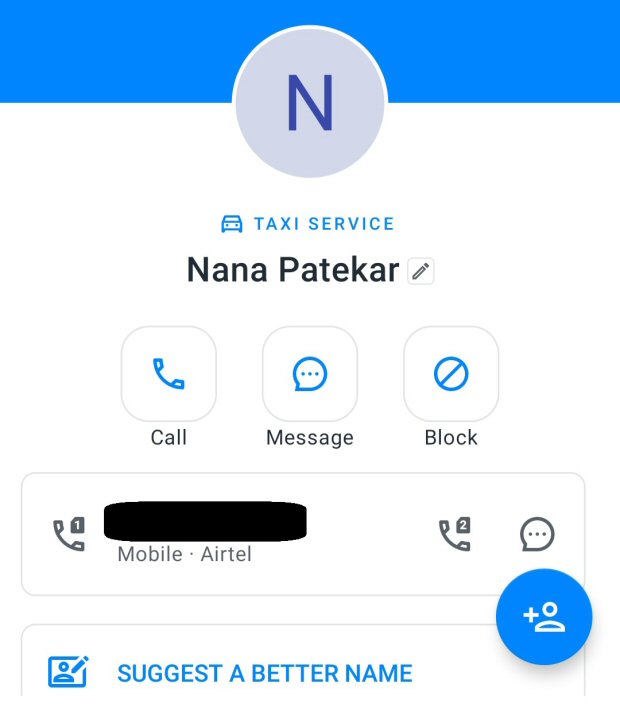Message this contact
Viewport: 620px width, 711px height.
(310, 374)
